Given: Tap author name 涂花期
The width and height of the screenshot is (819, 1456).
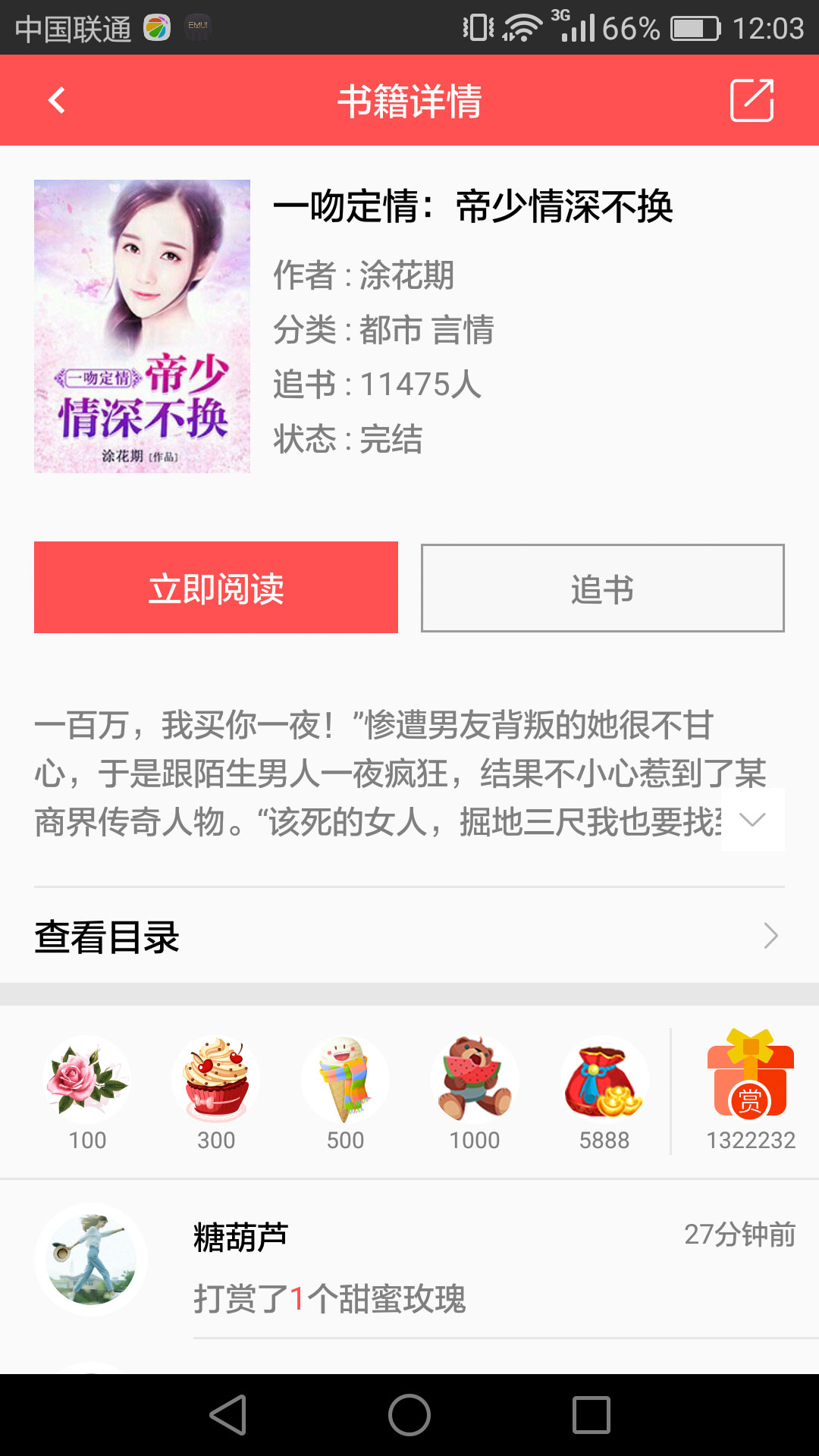Looking at the screenshot, I should (x=406, y=277).
